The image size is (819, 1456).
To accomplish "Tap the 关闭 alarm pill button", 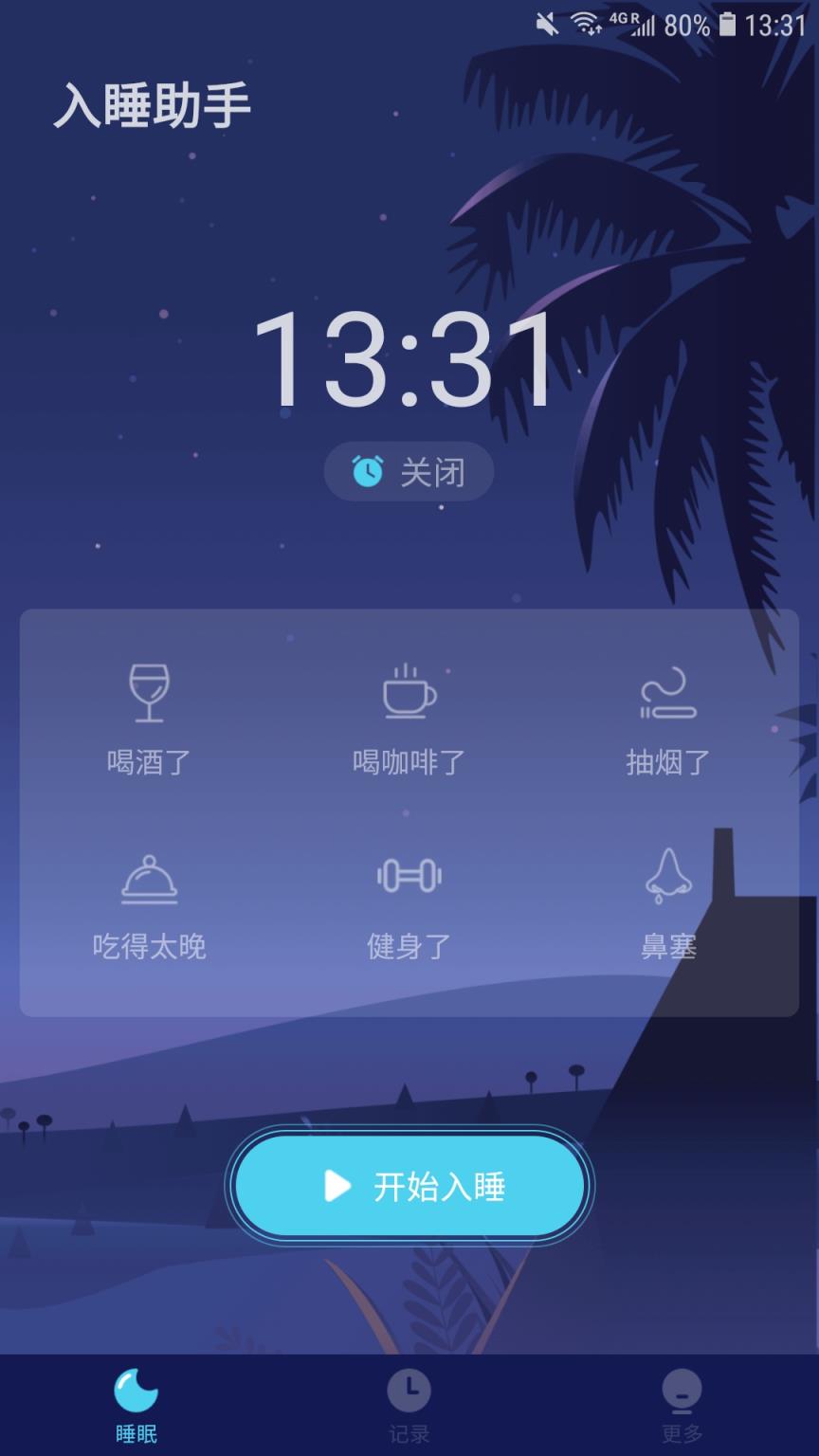I will (408, 471).
